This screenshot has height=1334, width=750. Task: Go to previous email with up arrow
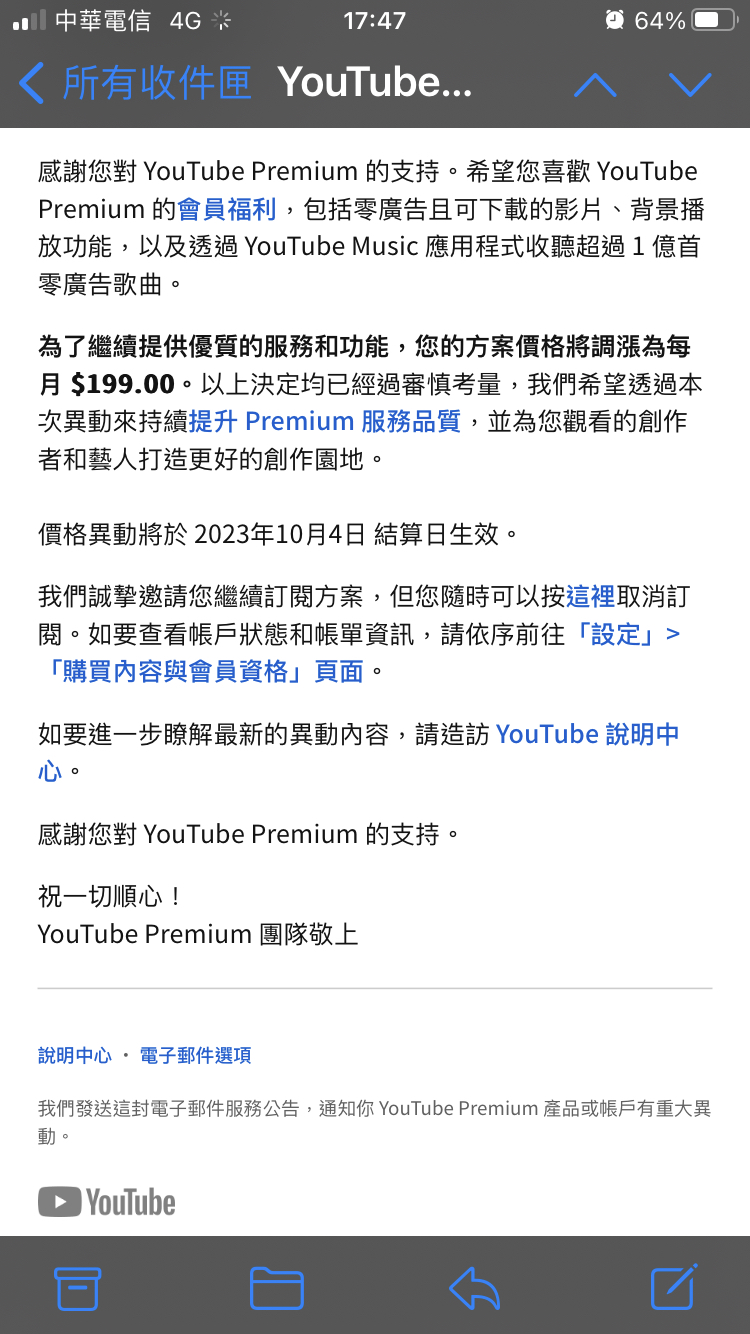[595, 84]
